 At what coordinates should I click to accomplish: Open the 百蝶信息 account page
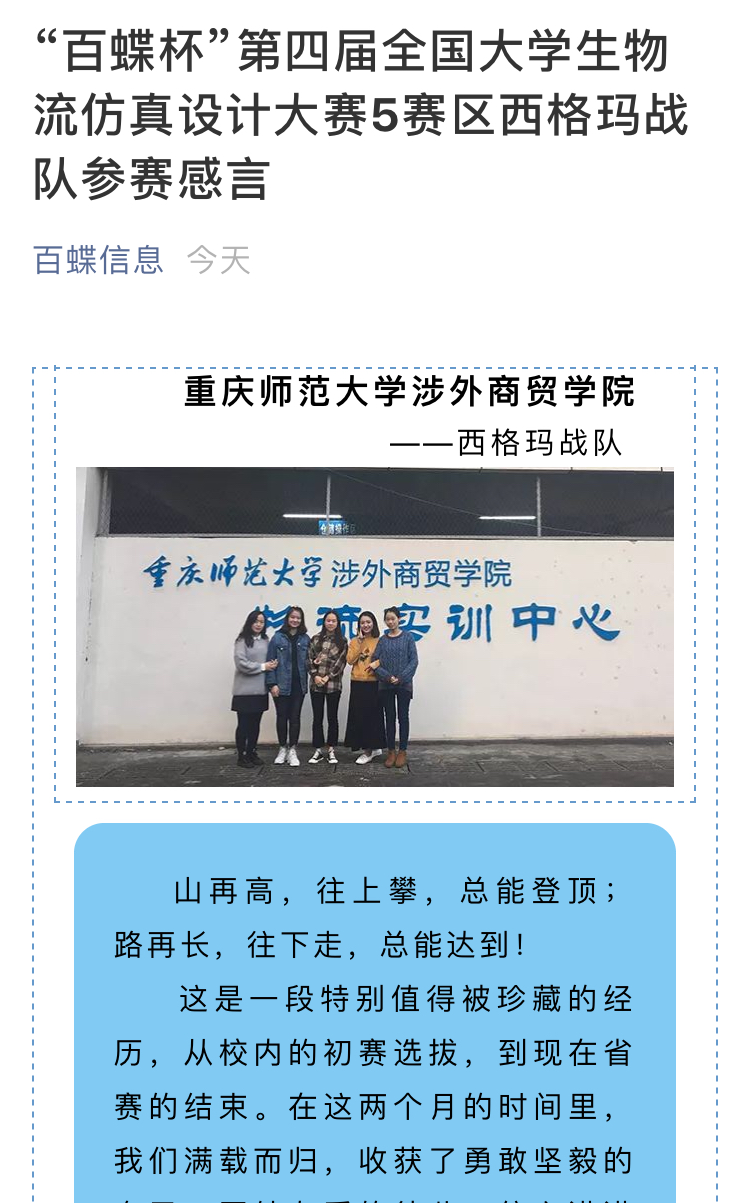coord(98,260)
